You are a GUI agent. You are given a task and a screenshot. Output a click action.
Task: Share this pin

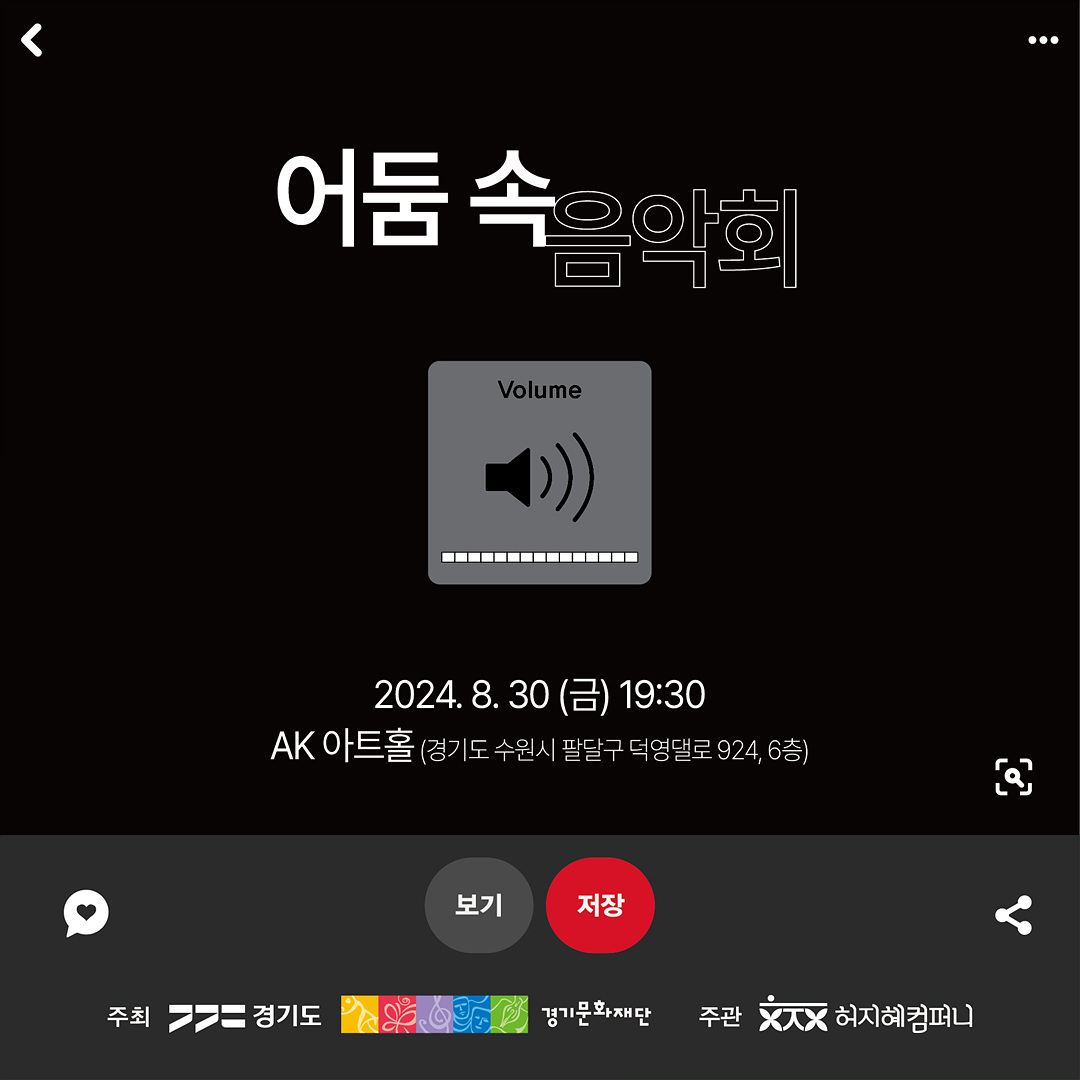[x=1013, y=915]
